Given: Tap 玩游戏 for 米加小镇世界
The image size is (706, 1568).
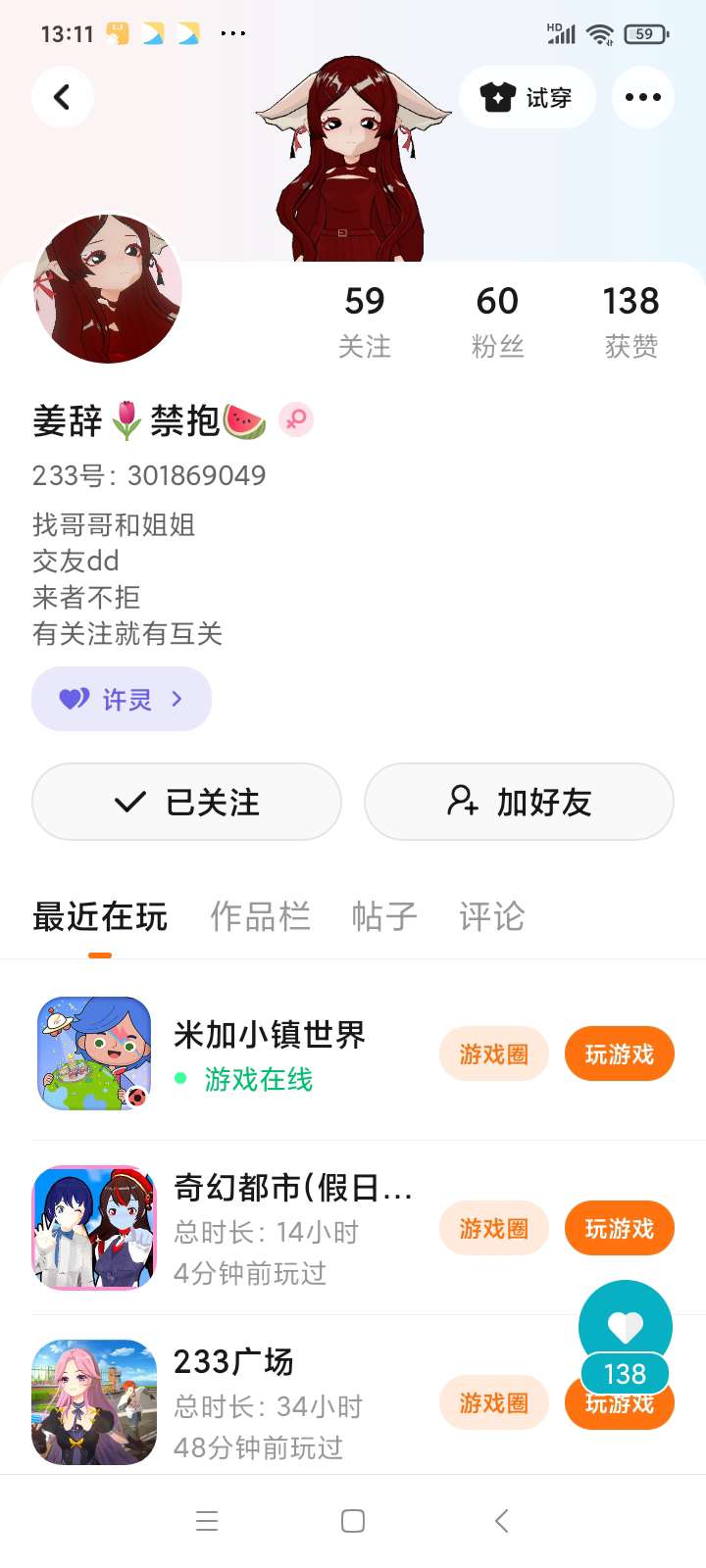Looking at the screenshot, I should point(619,1054).
